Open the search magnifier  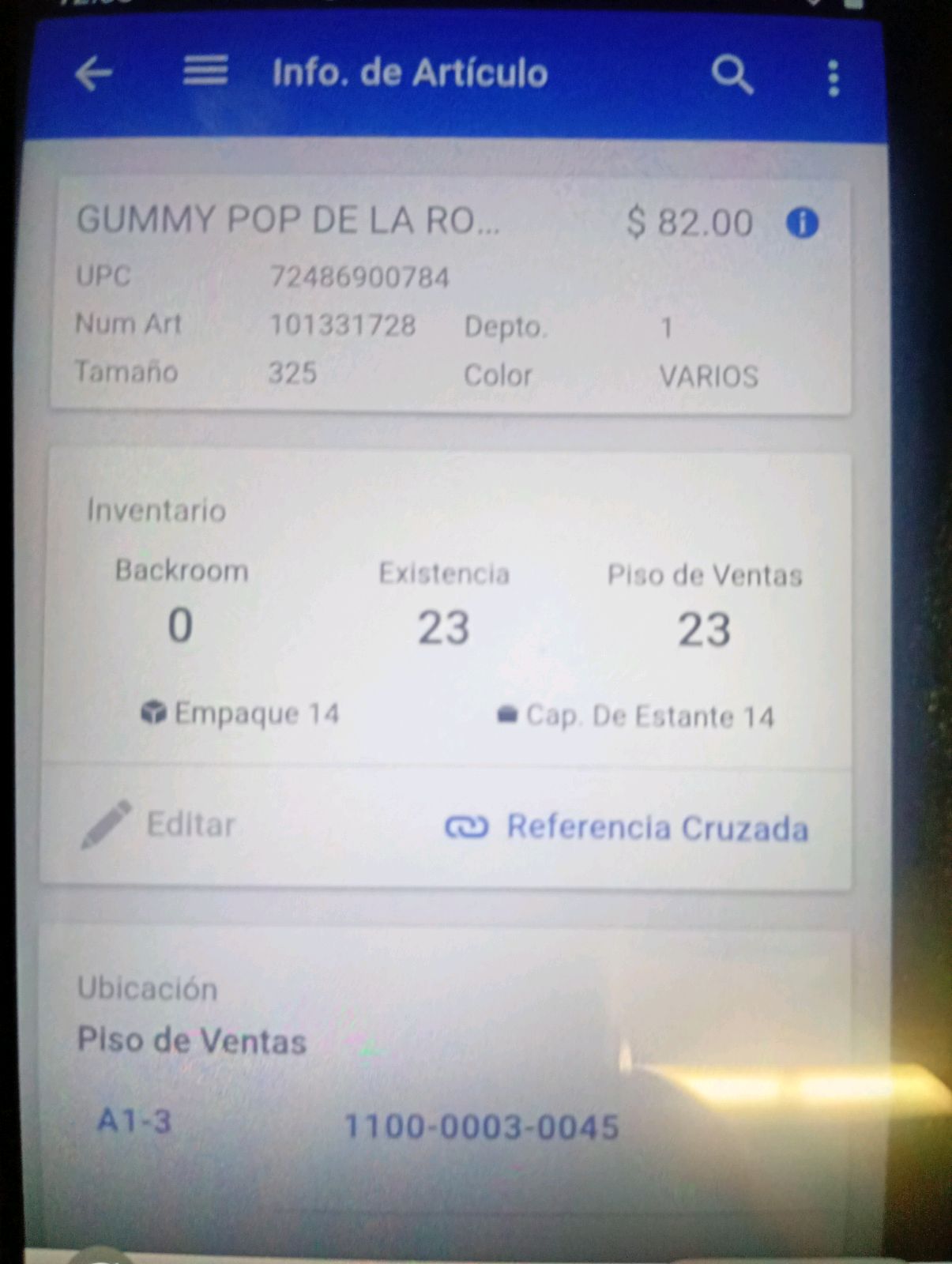pos(732,75)
